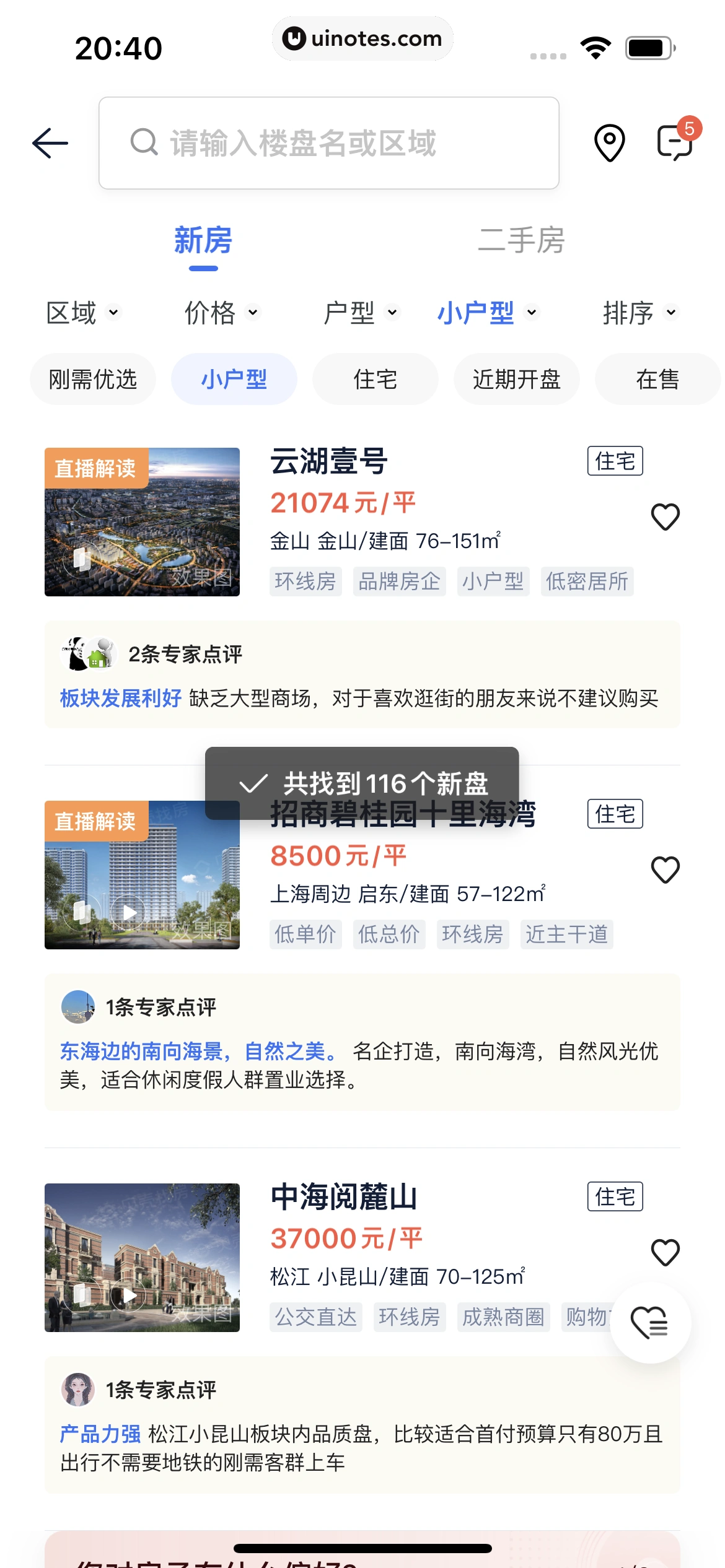Go back using the arrow icon
The height and width of the screenshot is (1568, 725).
pos(50,143)
